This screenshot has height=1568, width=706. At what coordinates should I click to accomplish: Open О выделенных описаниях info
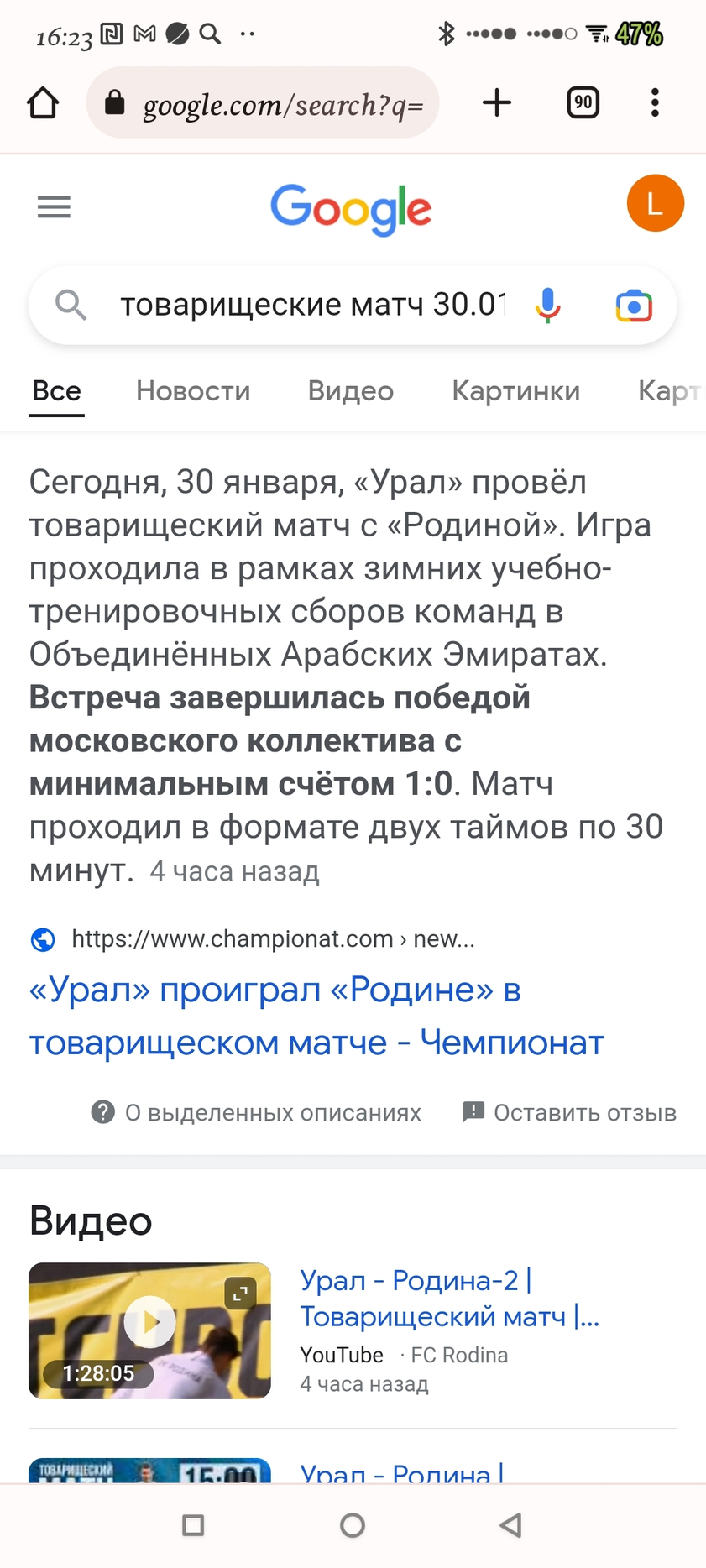click(256, 1112)
